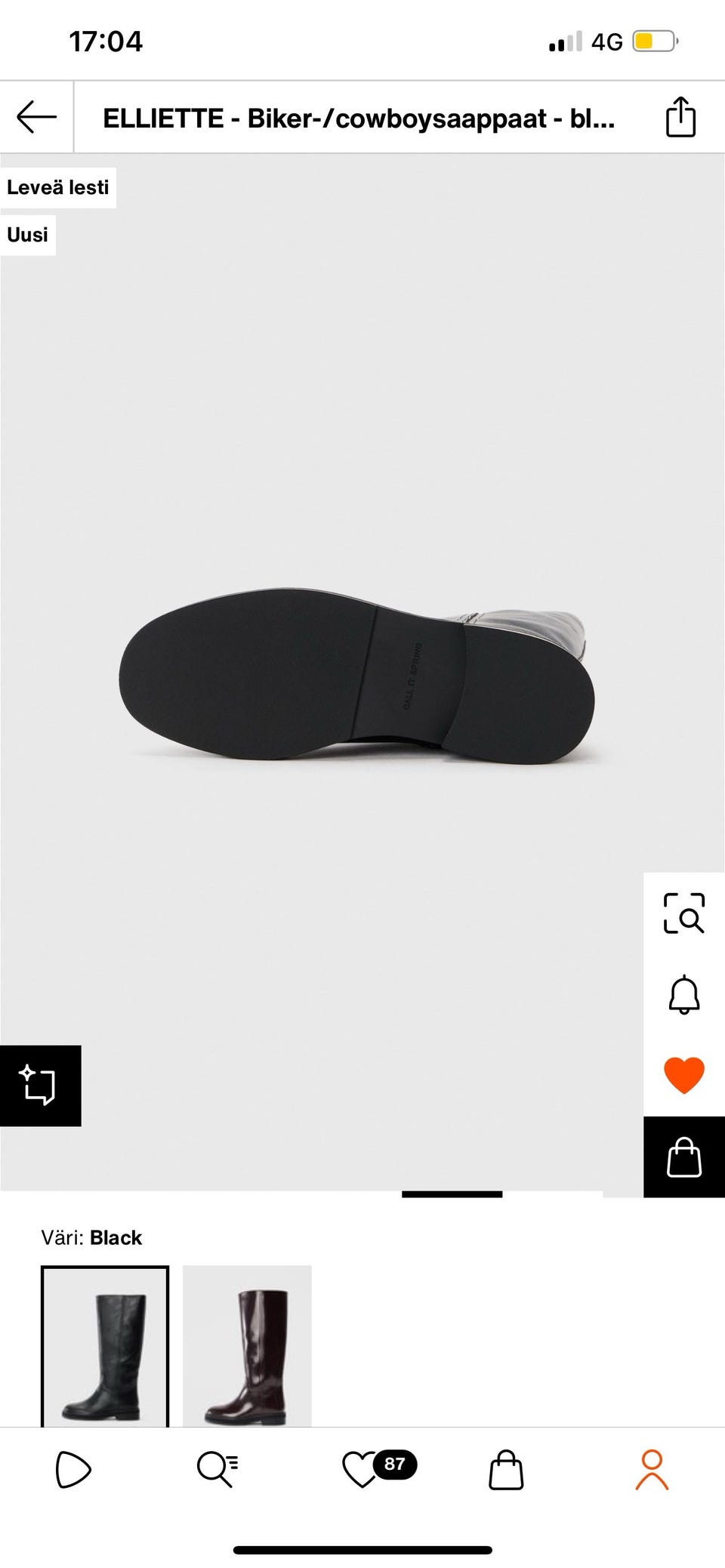Screen dimensions: 725x1568
Task: Switch to the home tab
Action: [x=73, y=1469]
